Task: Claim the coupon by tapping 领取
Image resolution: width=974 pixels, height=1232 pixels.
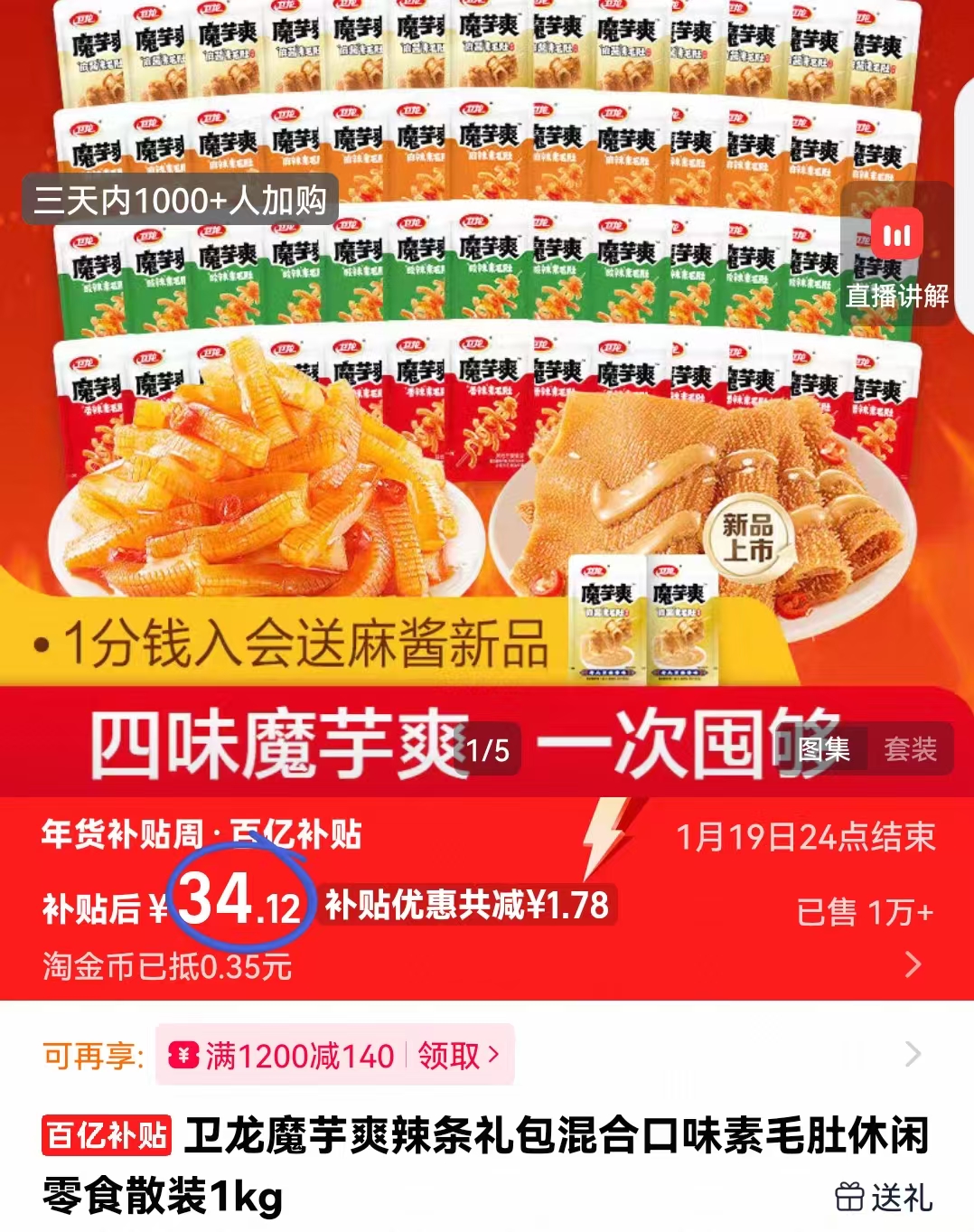Action: [x=449, y=1054]
